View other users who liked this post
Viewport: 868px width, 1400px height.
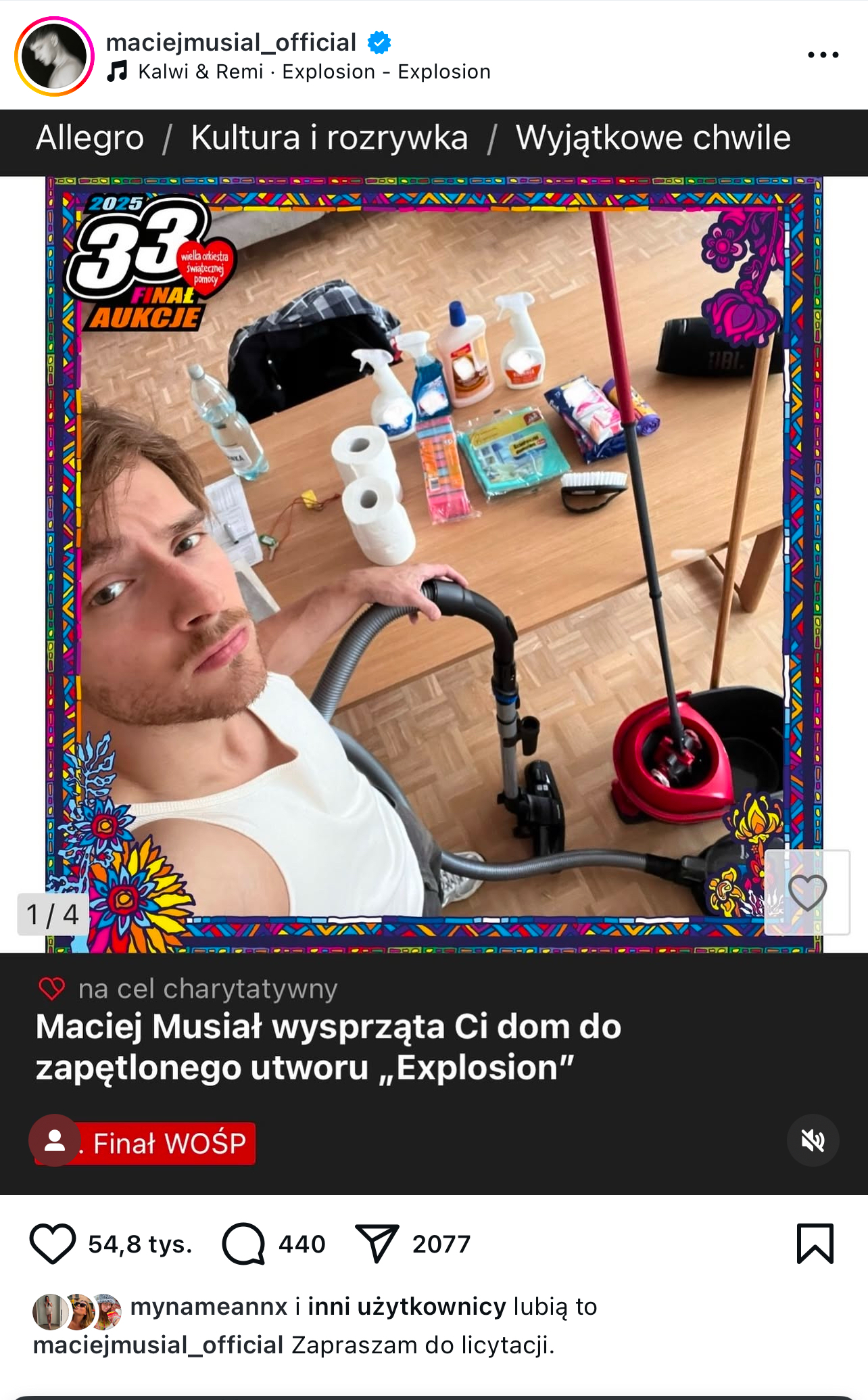406,1307
